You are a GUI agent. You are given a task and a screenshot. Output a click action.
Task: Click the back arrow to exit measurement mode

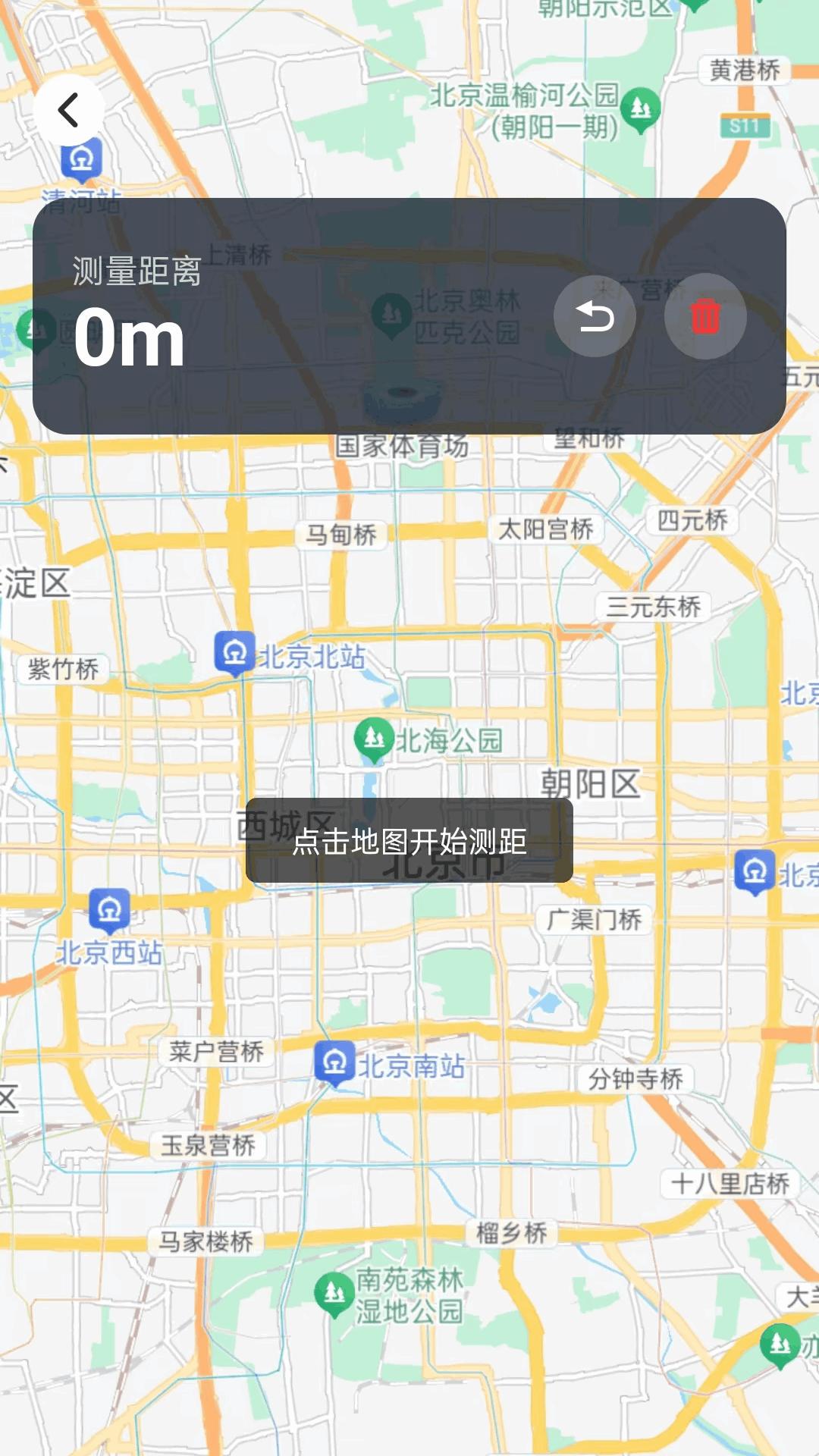coord(68,109)
